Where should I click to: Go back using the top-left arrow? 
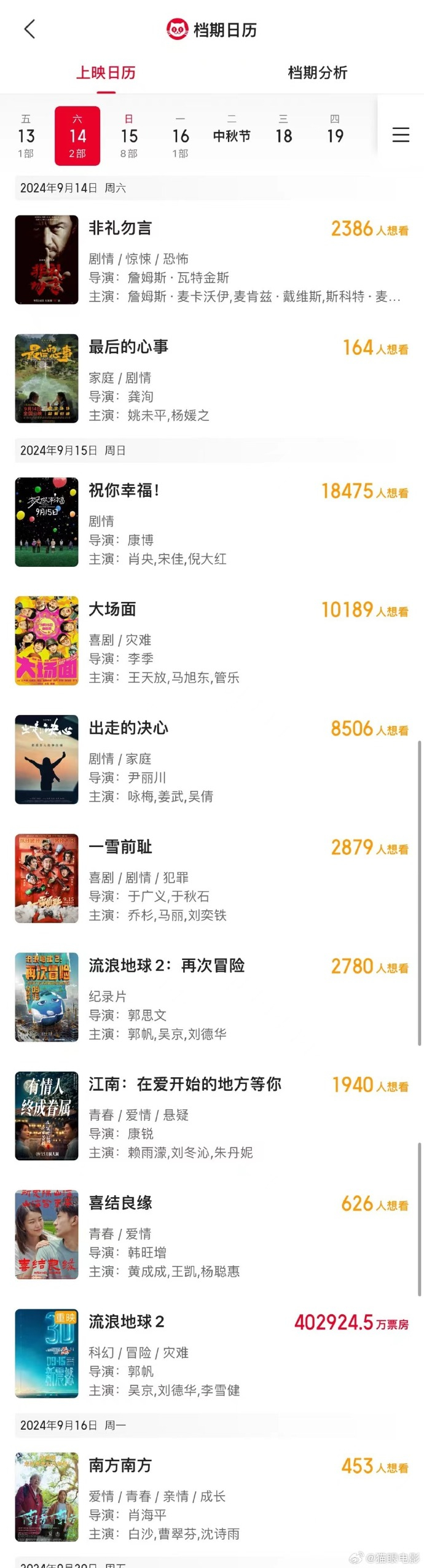tap(29, 29)
